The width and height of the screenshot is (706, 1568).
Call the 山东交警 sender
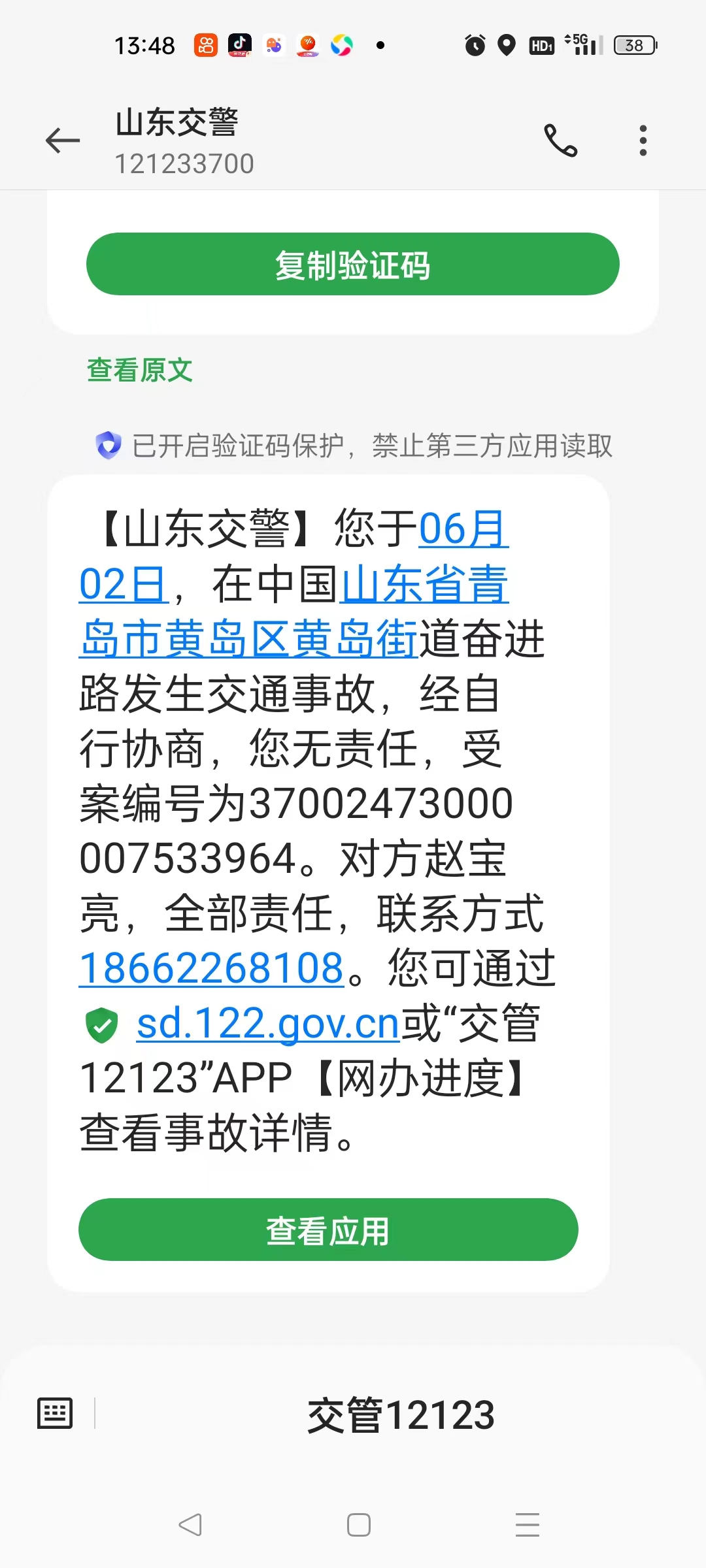[x=560, y=140]
